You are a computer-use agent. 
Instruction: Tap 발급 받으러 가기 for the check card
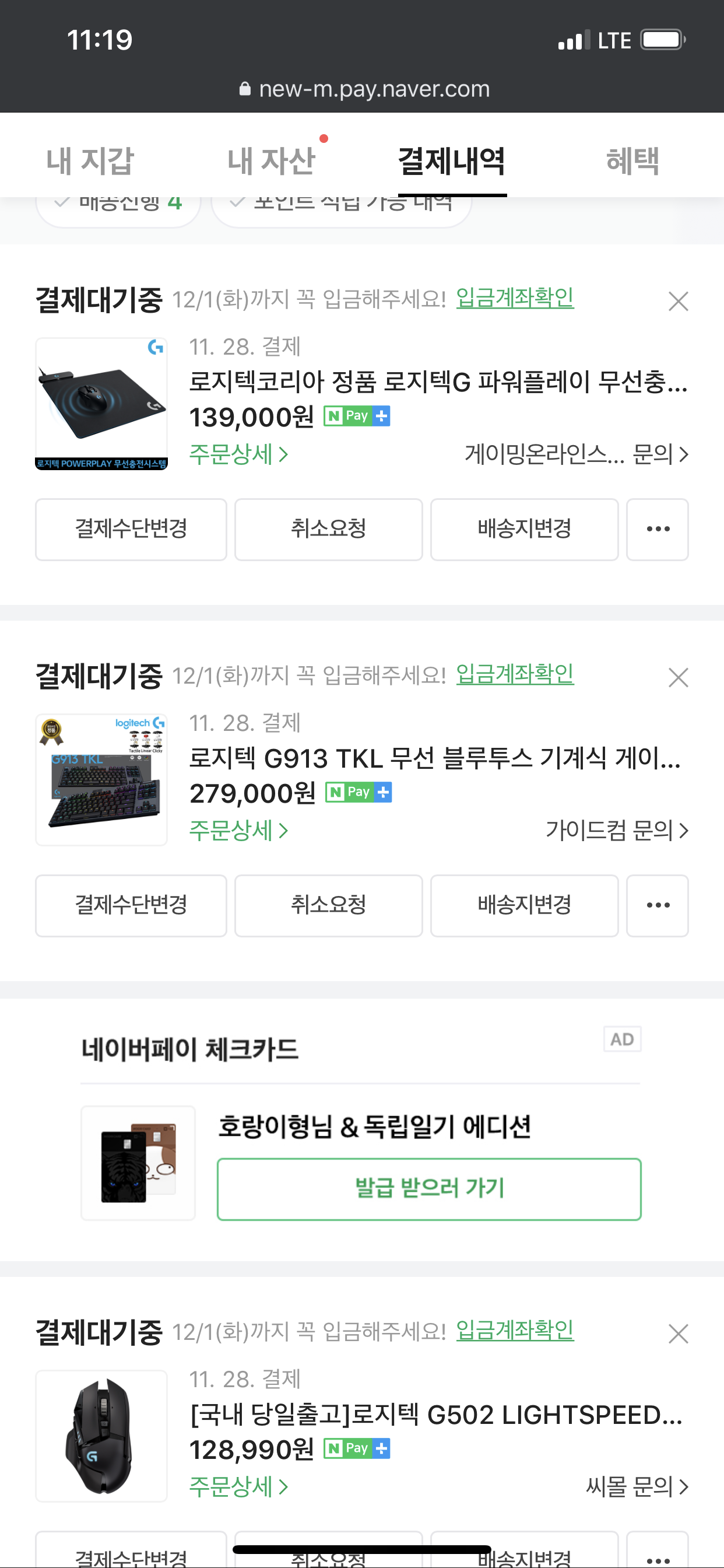pos(429,1189)
